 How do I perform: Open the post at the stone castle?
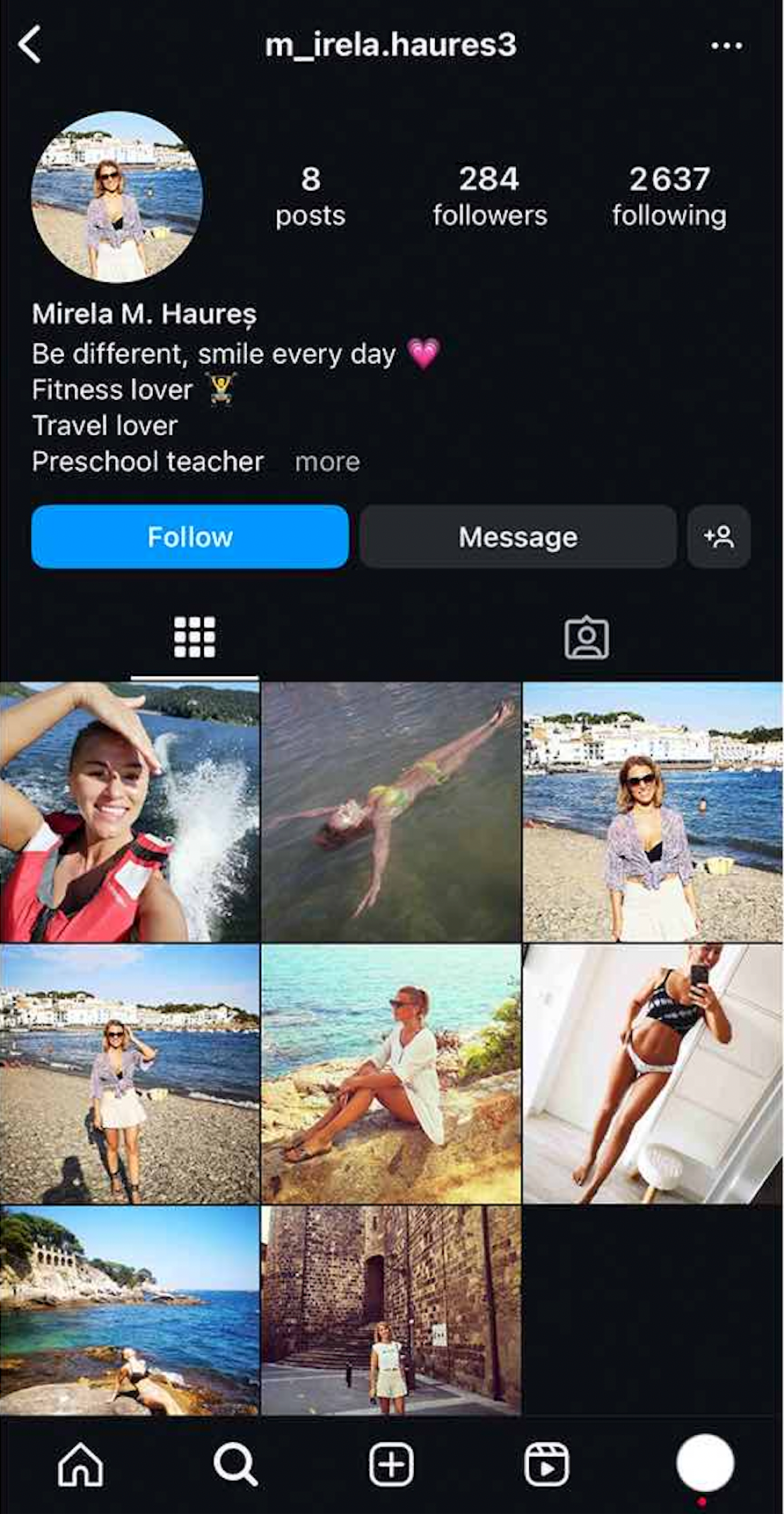pyautogui.click(x=391, y=1310)
